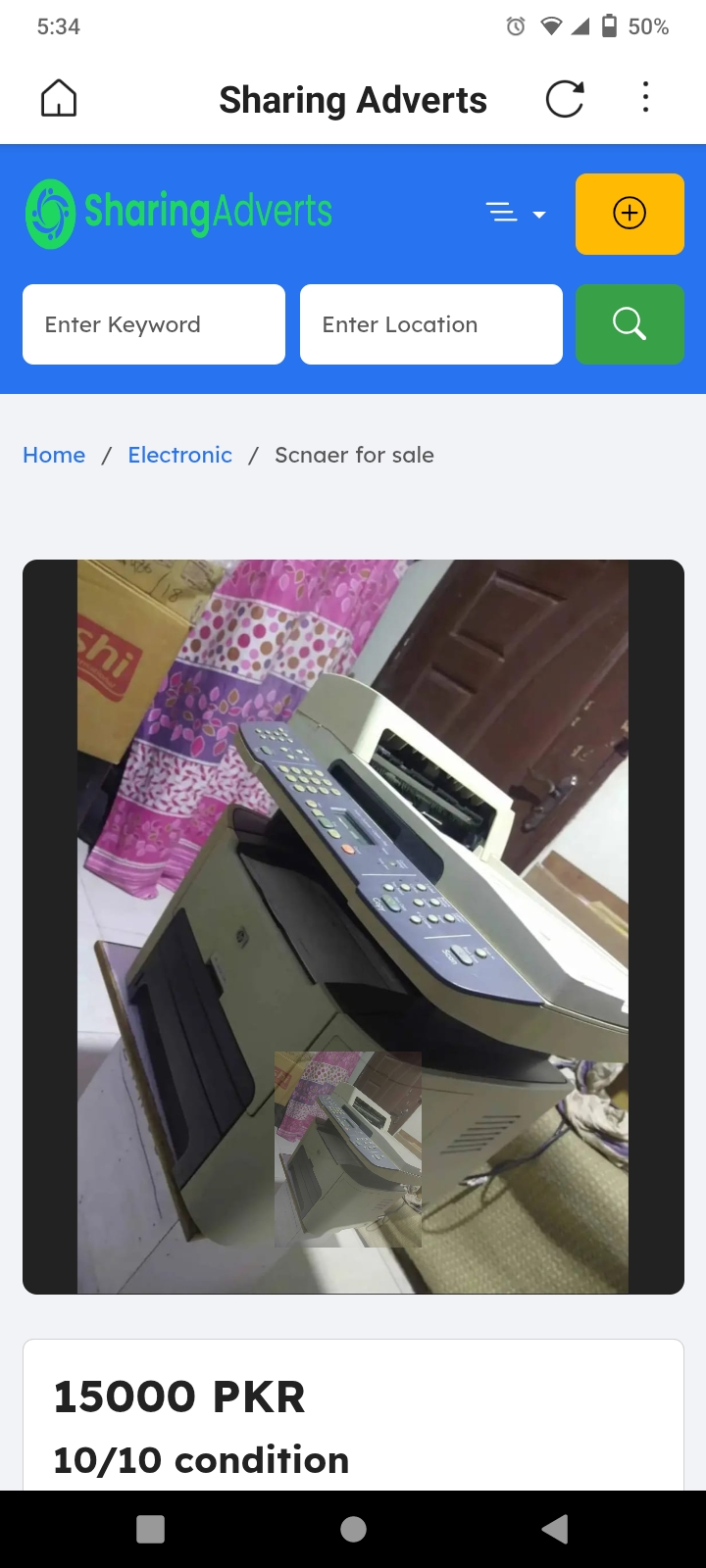The width and height of the screenshot is (706, 1568).
Task: Run the search with the green magnifier button
Action: click(630, 324)
